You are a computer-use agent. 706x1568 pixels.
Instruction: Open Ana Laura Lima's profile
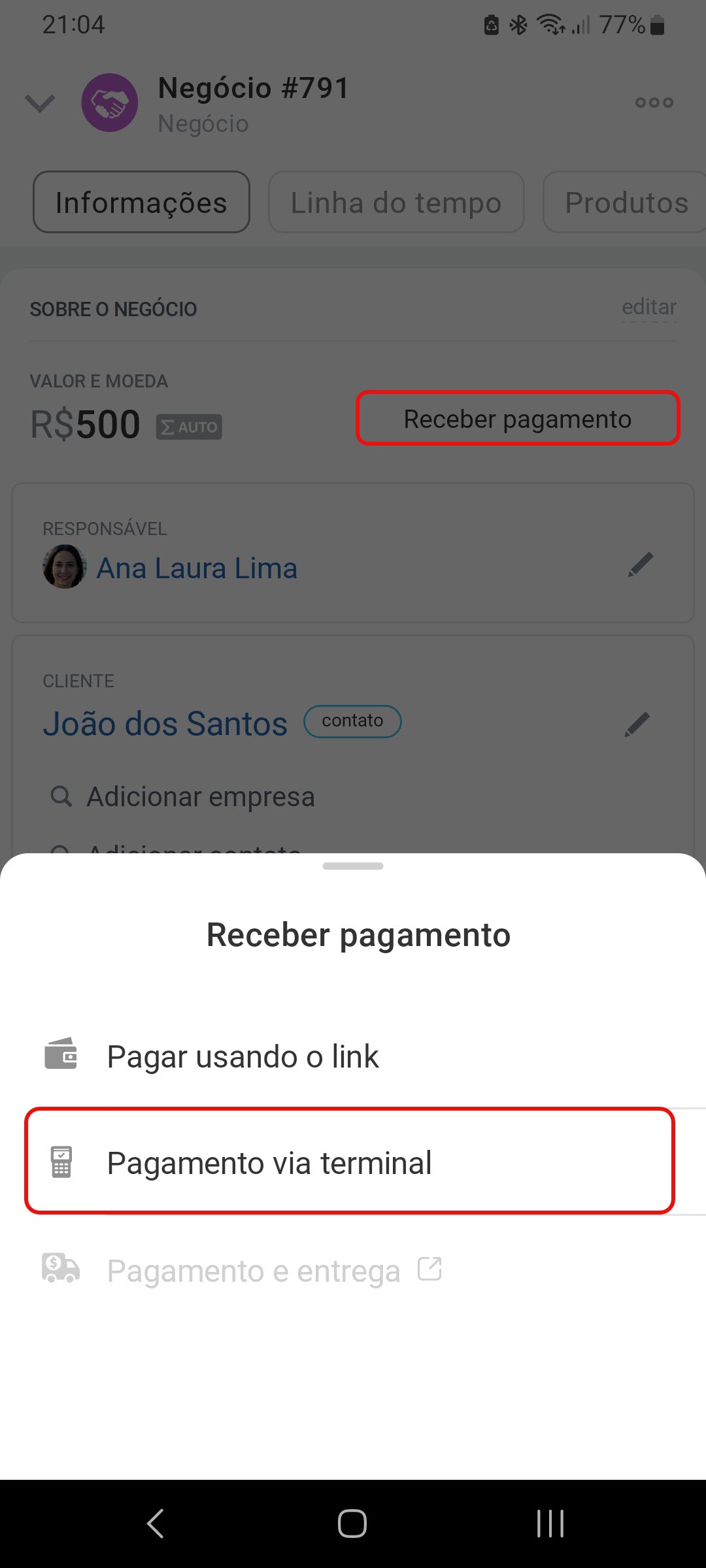(197, 568)
